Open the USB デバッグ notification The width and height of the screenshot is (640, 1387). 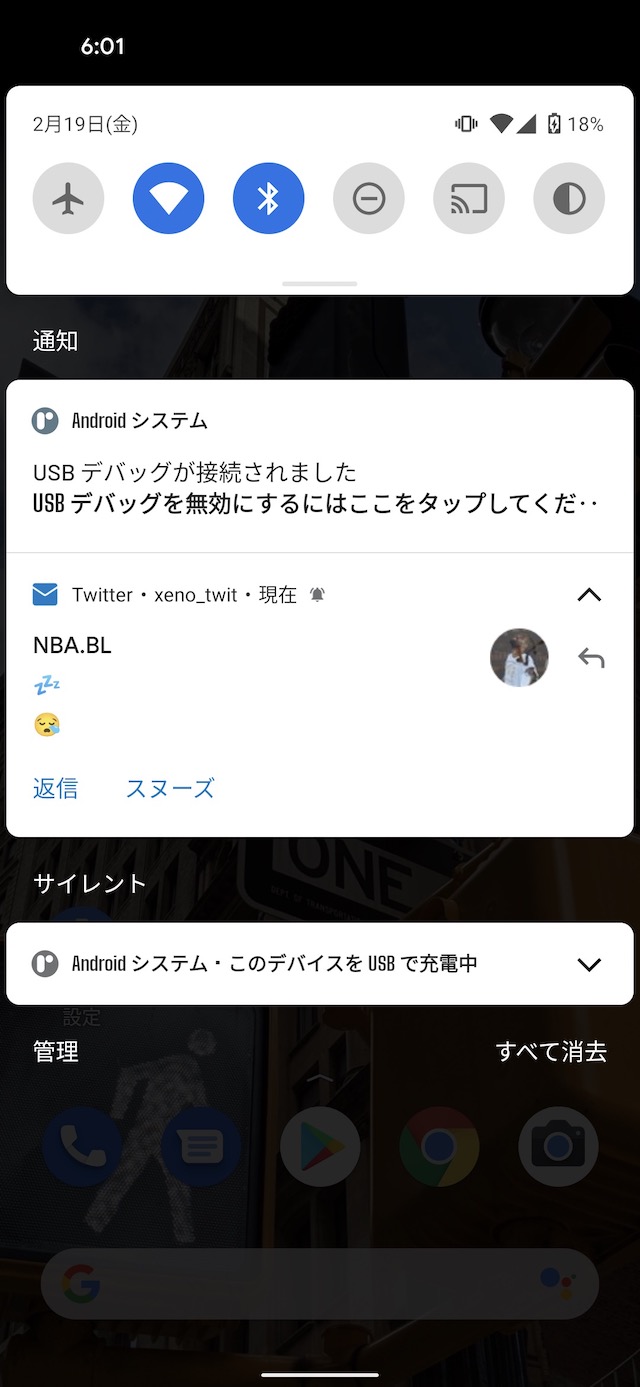click(318, 488)
